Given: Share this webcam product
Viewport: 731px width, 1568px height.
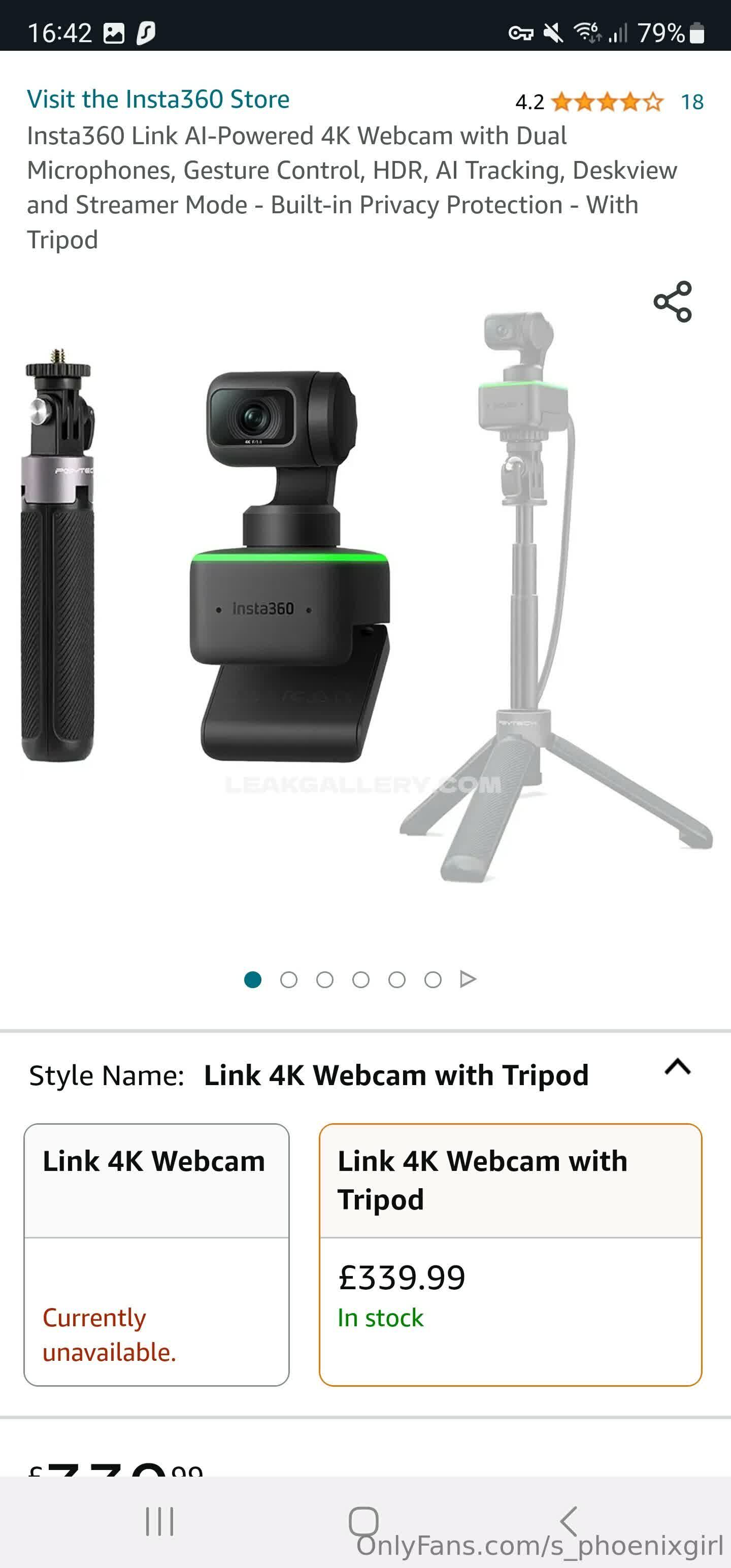Looking at the screenshot, I should pos(673,301).
